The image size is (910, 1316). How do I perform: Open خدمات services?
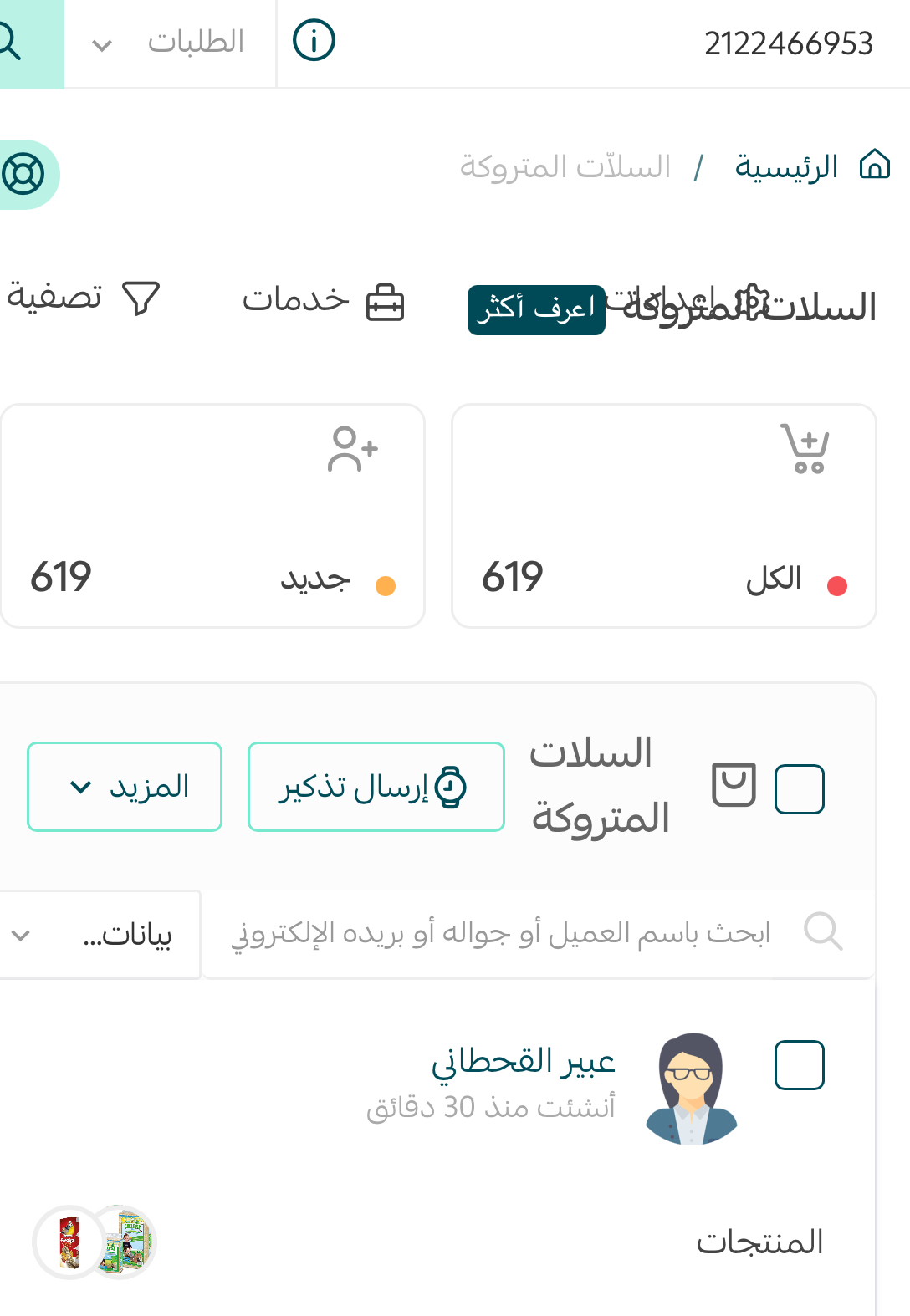(323, 300)
